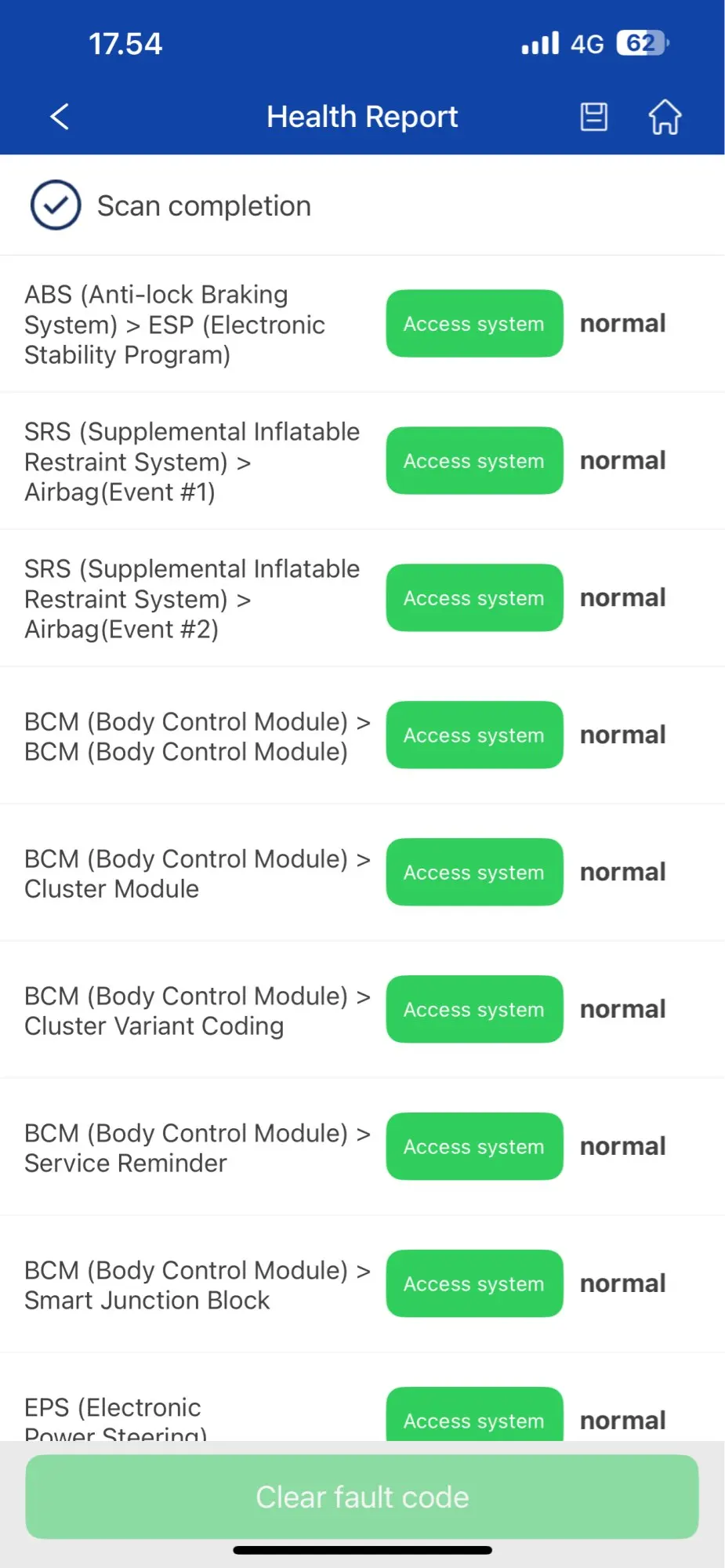
Task: Access system for Smart Junction Block
Action: [474, 1284]
